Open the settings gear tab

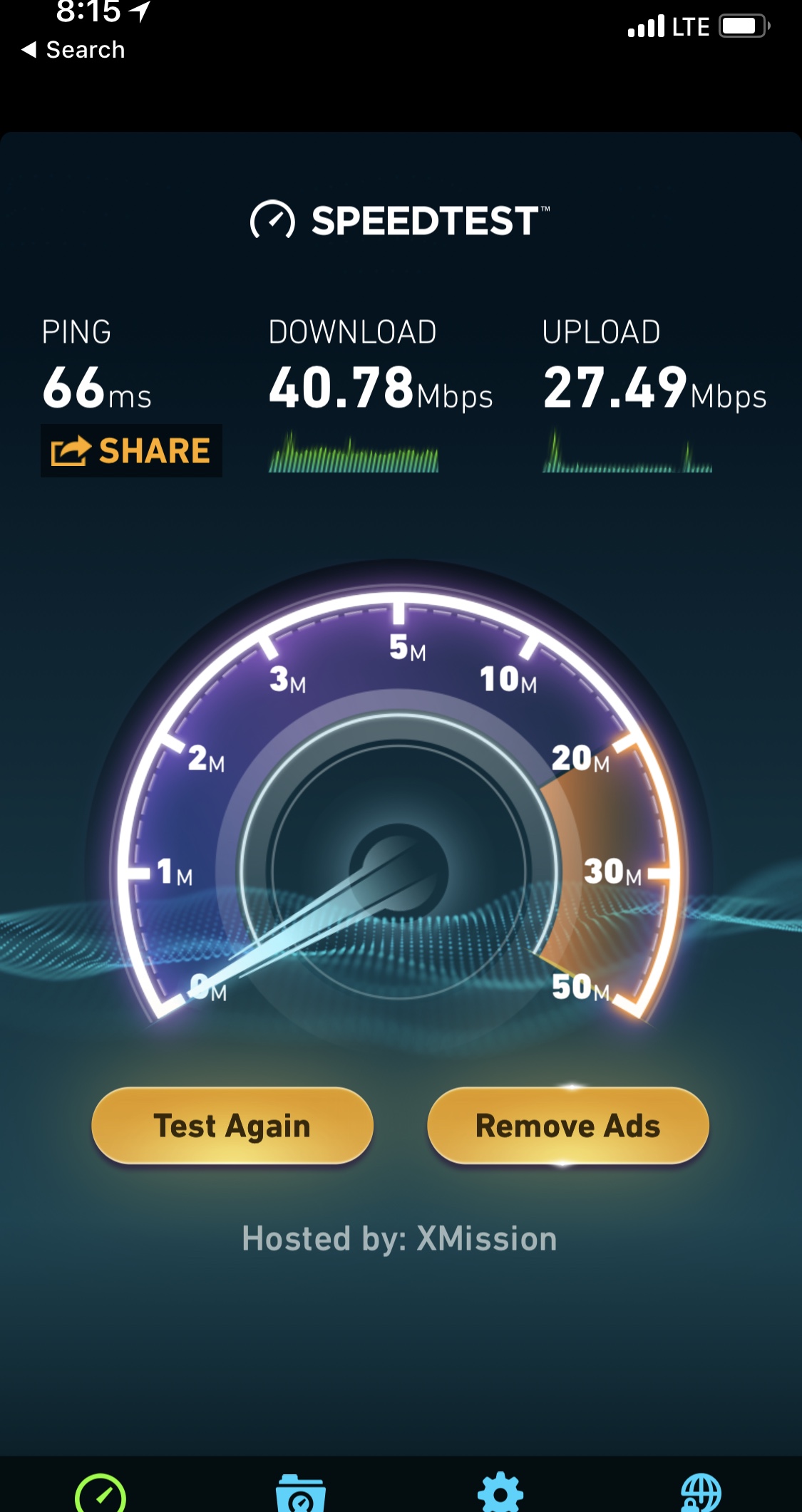click(x=500, y=1493)
